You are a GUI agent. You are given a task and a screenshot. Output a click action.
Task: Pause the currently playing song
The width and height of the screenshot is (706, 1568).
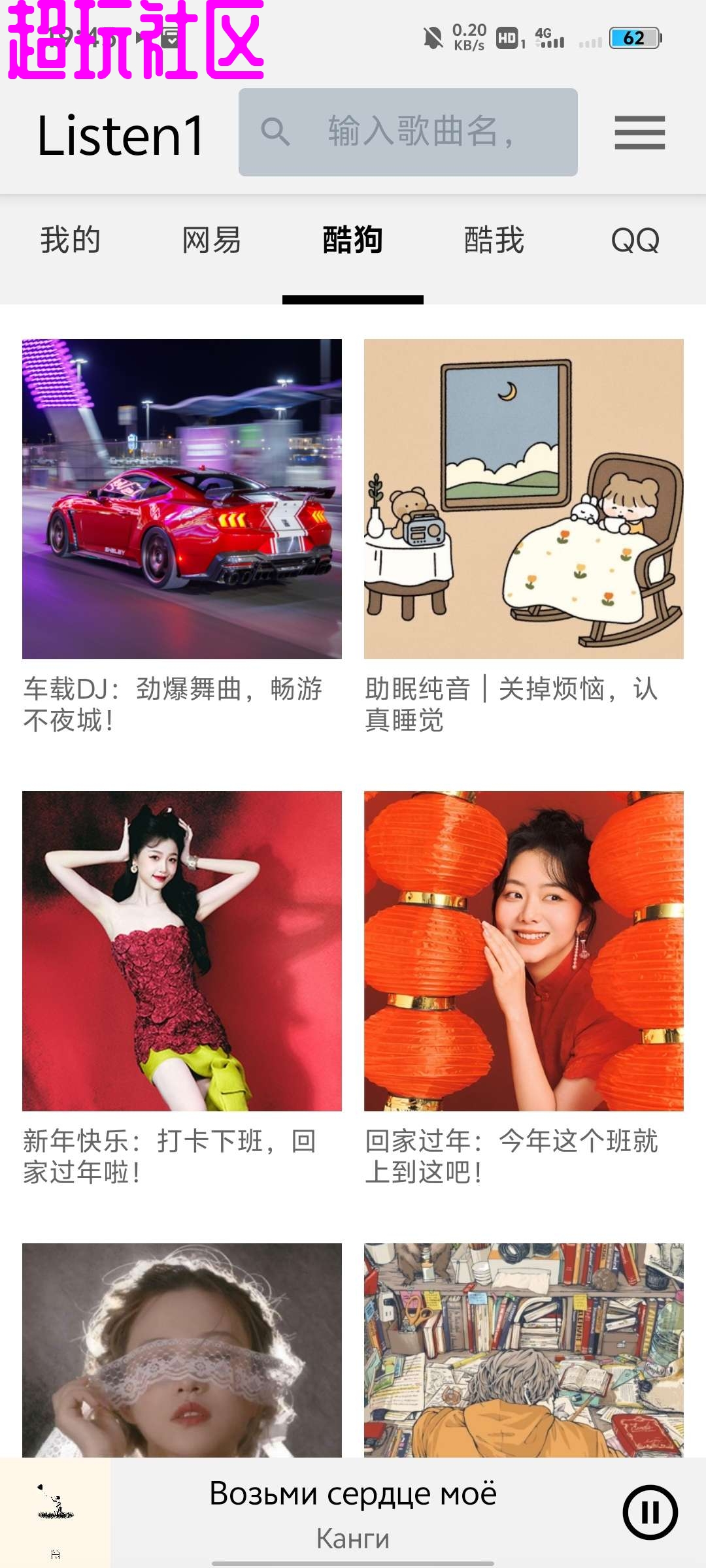click(650, 1512)
